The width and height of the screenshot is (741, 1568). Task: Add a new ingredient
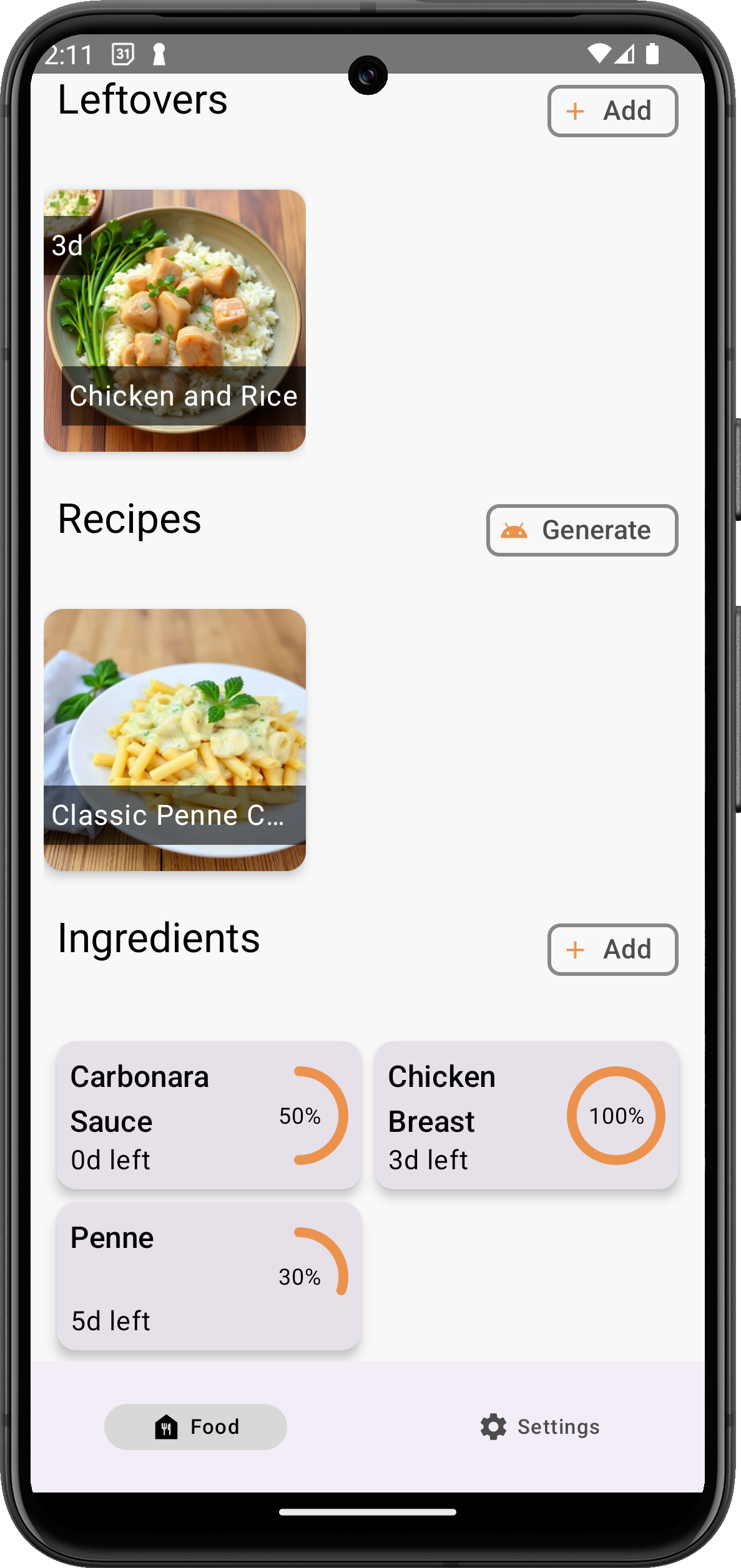(x=612, y=950)
